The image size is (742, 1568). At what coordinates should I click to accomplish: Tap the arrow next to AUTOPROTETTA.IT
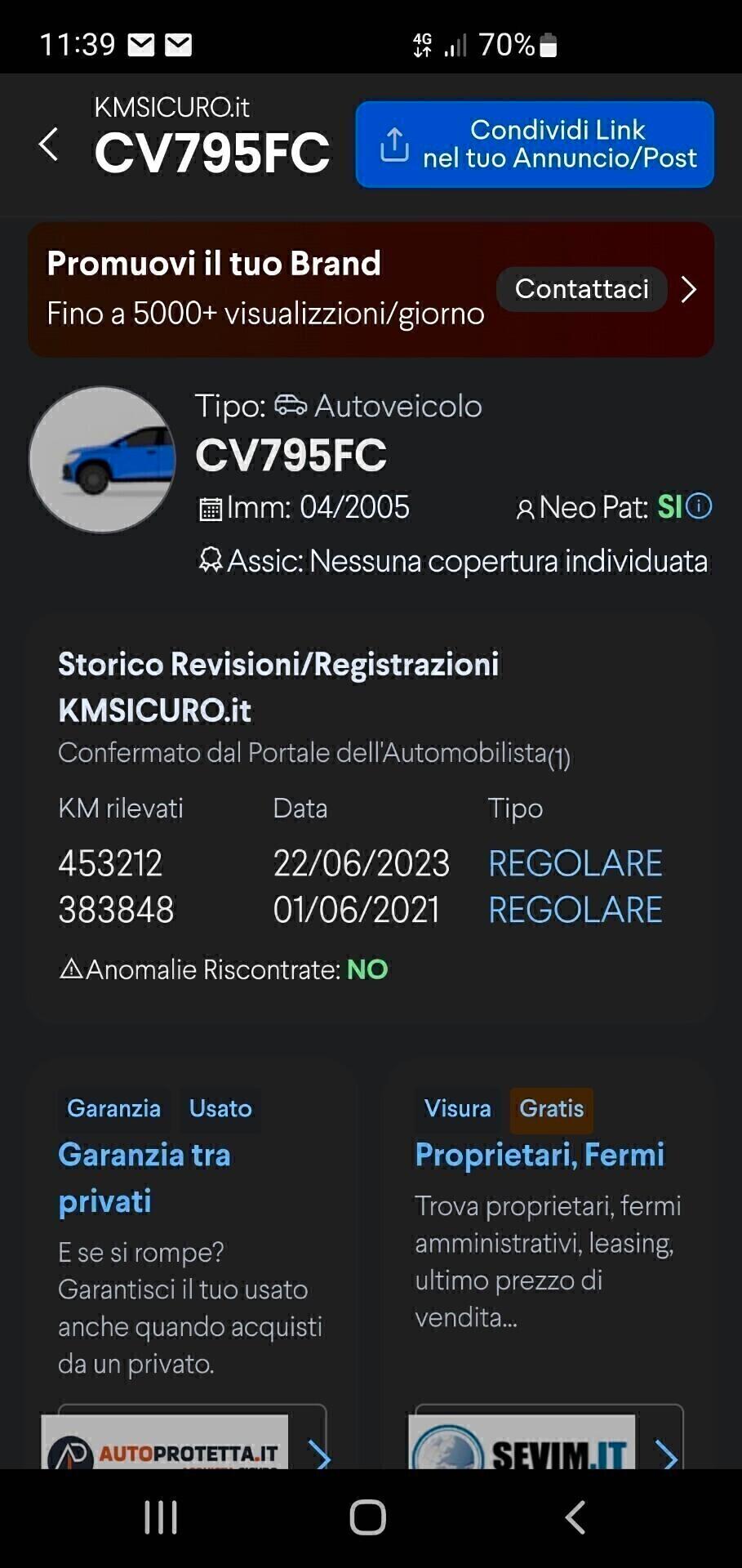[319, 1455]
